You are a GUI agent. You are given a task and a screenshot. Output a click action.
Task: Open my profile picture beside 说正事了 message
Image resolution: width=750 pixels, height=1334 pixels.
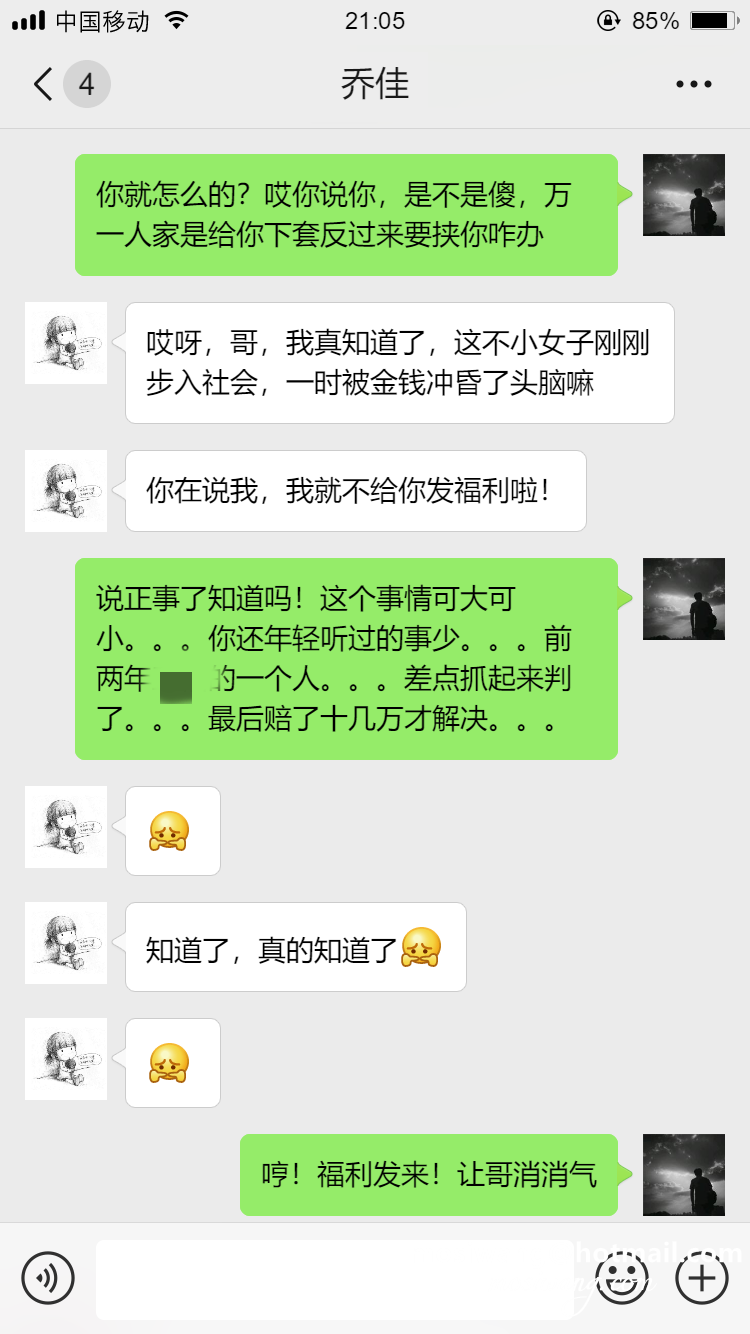click(684, 599)
